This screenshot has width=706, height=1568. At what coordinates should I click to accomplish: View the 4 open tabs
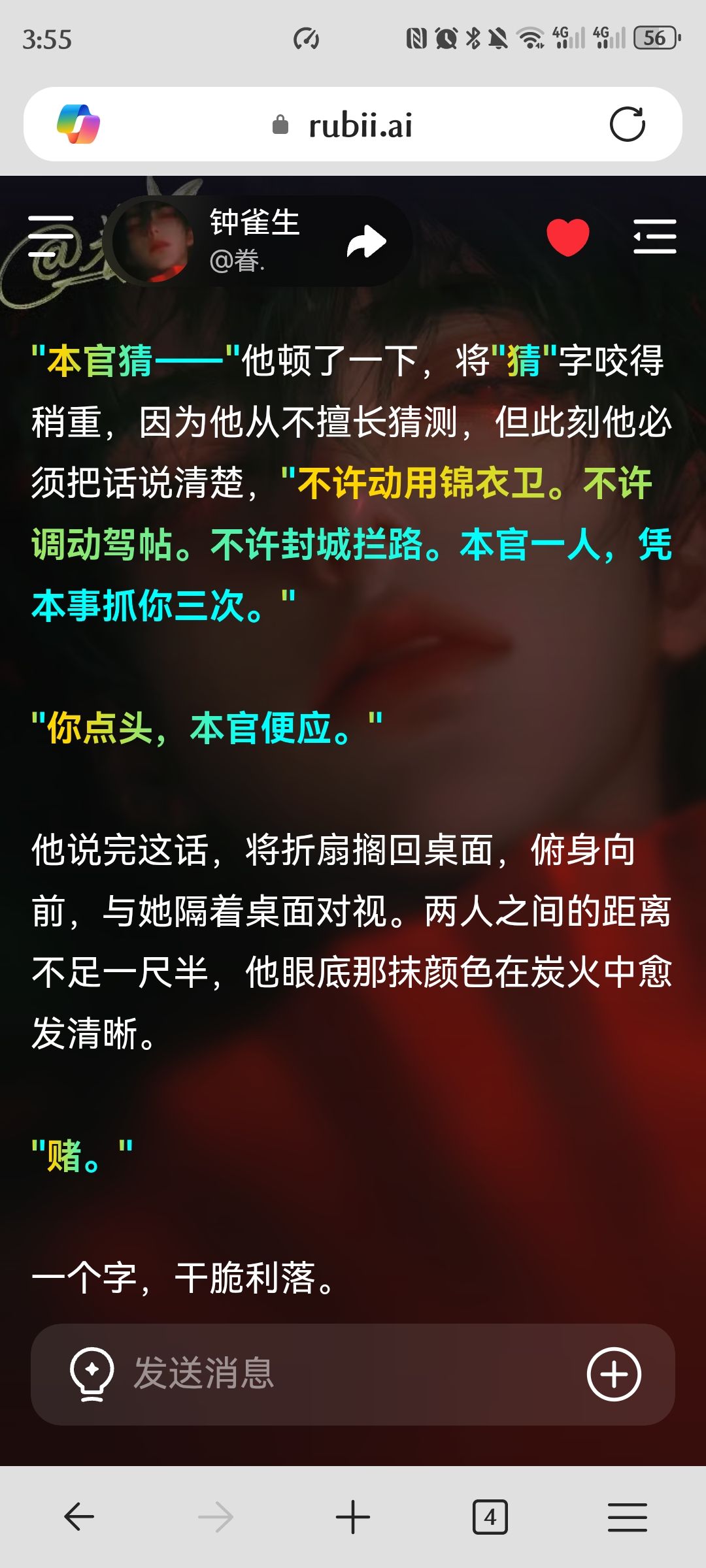pos(490,1516)
